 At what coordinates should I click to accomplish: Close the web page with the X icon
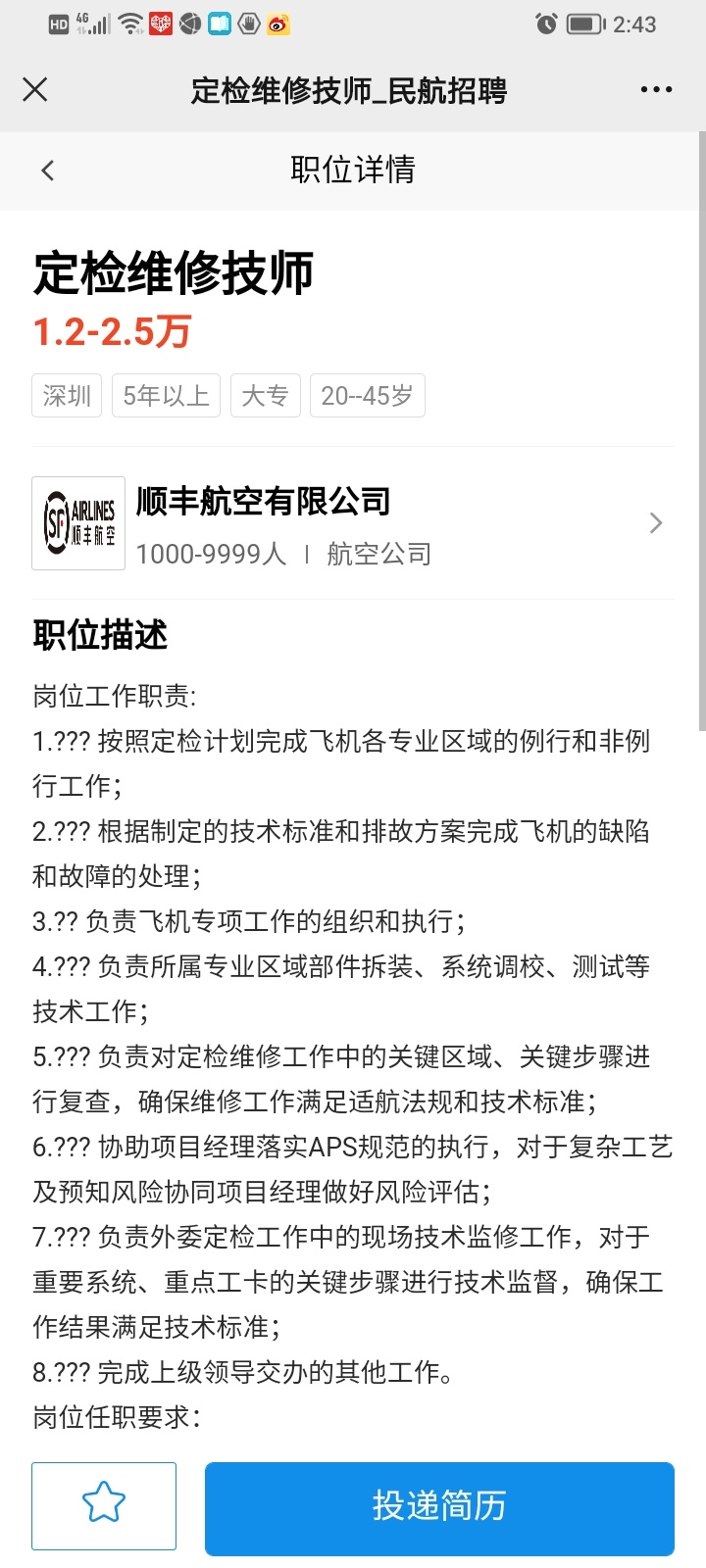pyautogui.click(x=35, y=90)
